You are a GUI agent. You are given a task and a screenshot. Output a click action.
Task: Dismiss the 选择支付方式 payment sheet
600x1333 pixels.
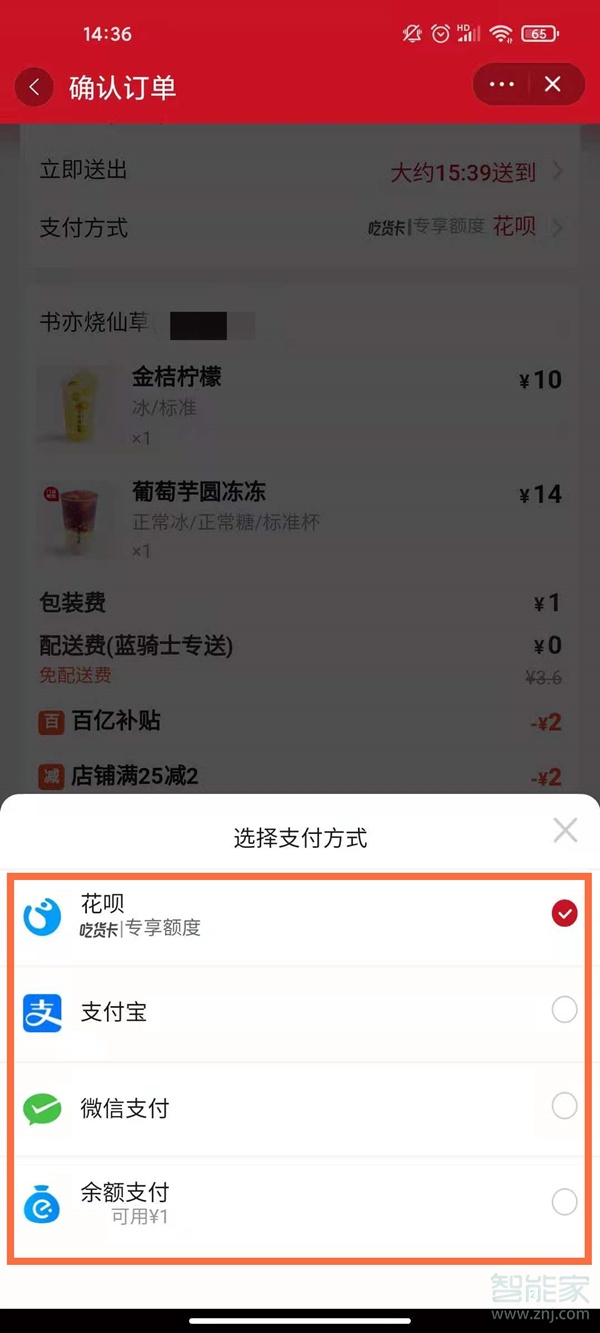point(565,829)
